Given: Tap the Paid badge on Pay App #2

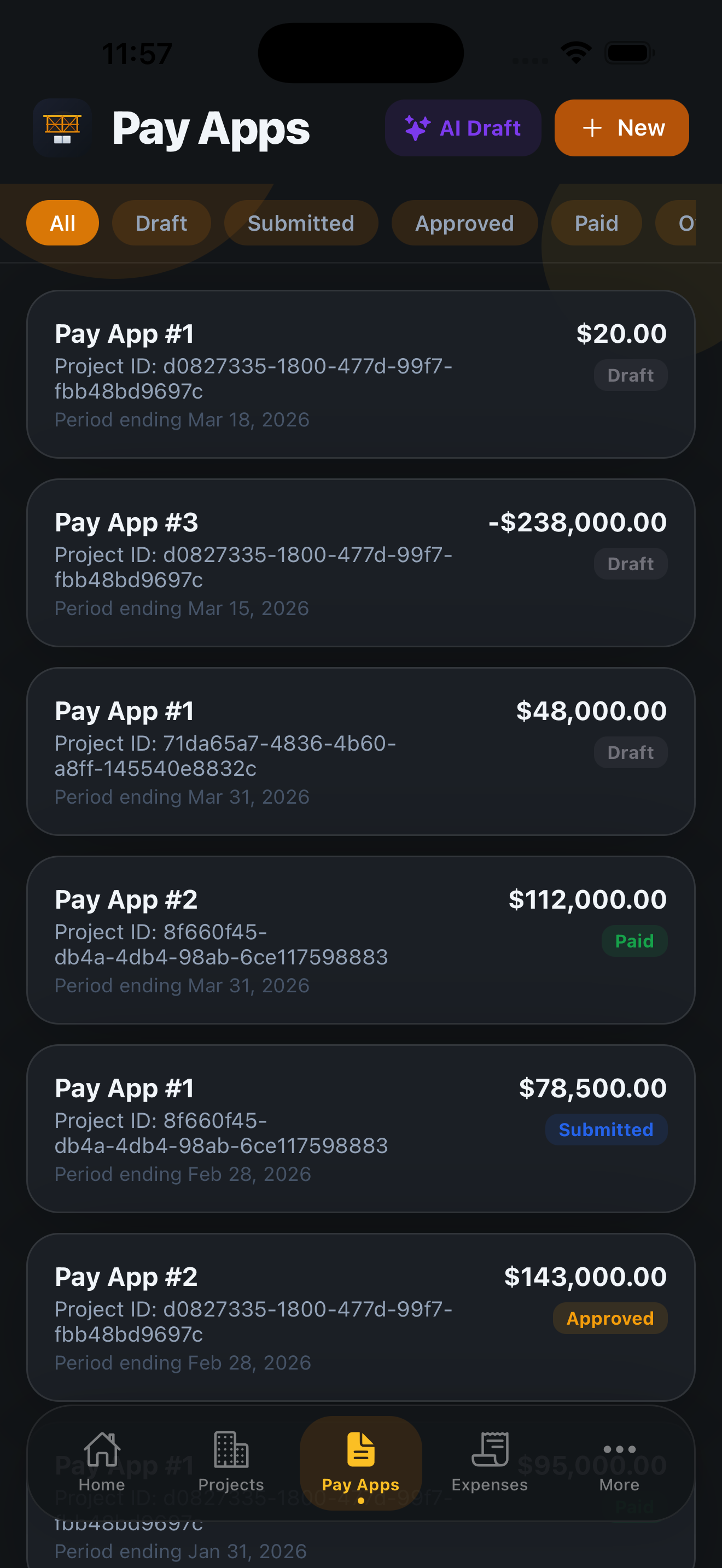Looking at the screenshot, I should pos(634,940).
